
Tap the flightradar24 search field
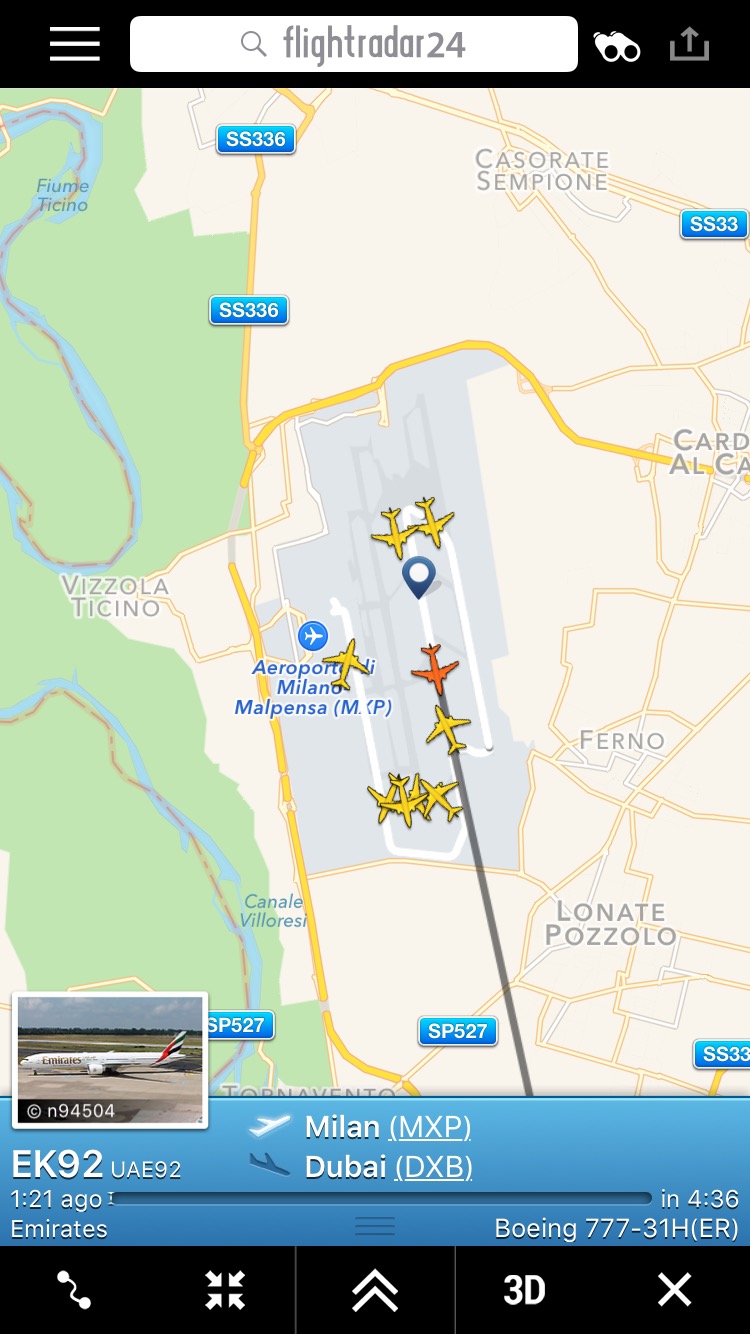point(354,45)
